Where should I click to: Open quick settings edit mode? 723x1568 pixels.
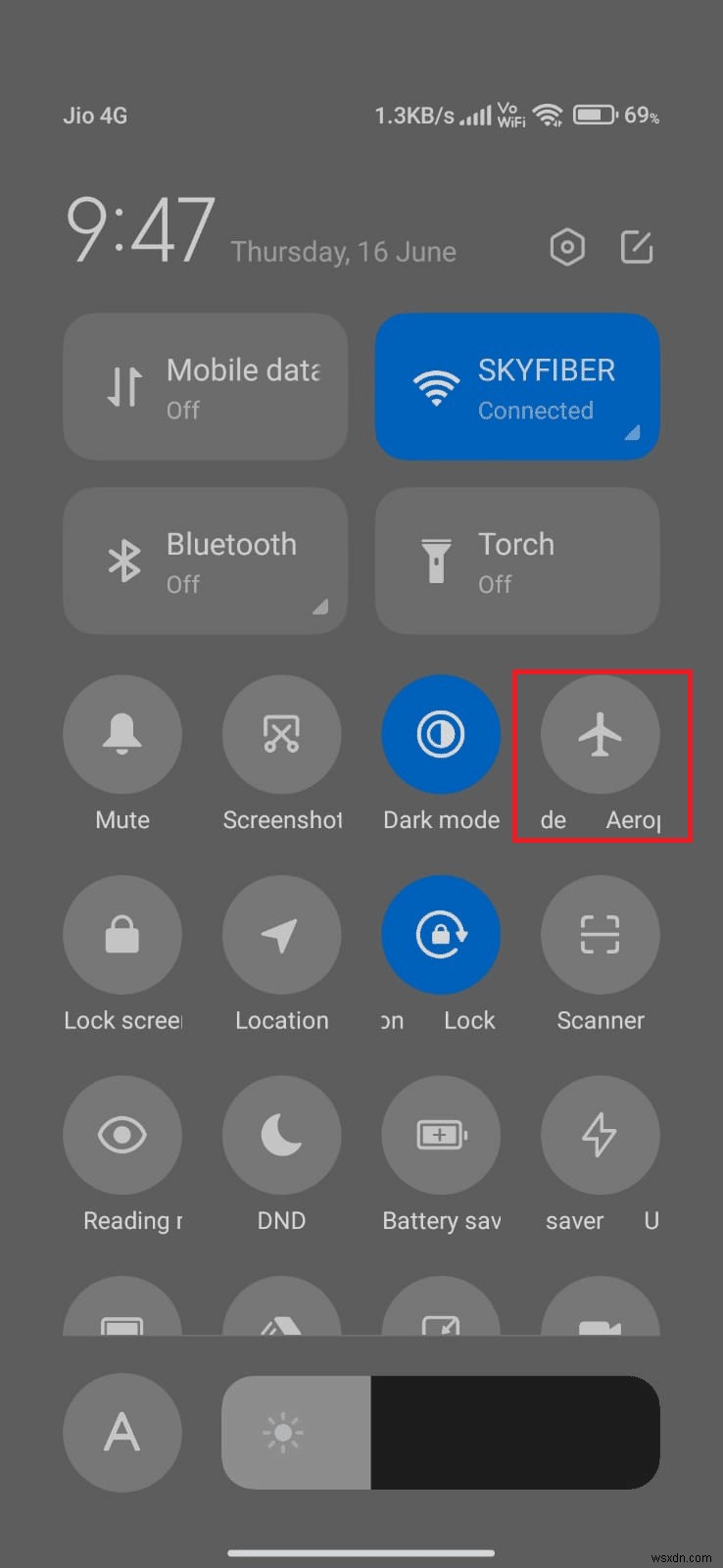(x=638, y=247)
